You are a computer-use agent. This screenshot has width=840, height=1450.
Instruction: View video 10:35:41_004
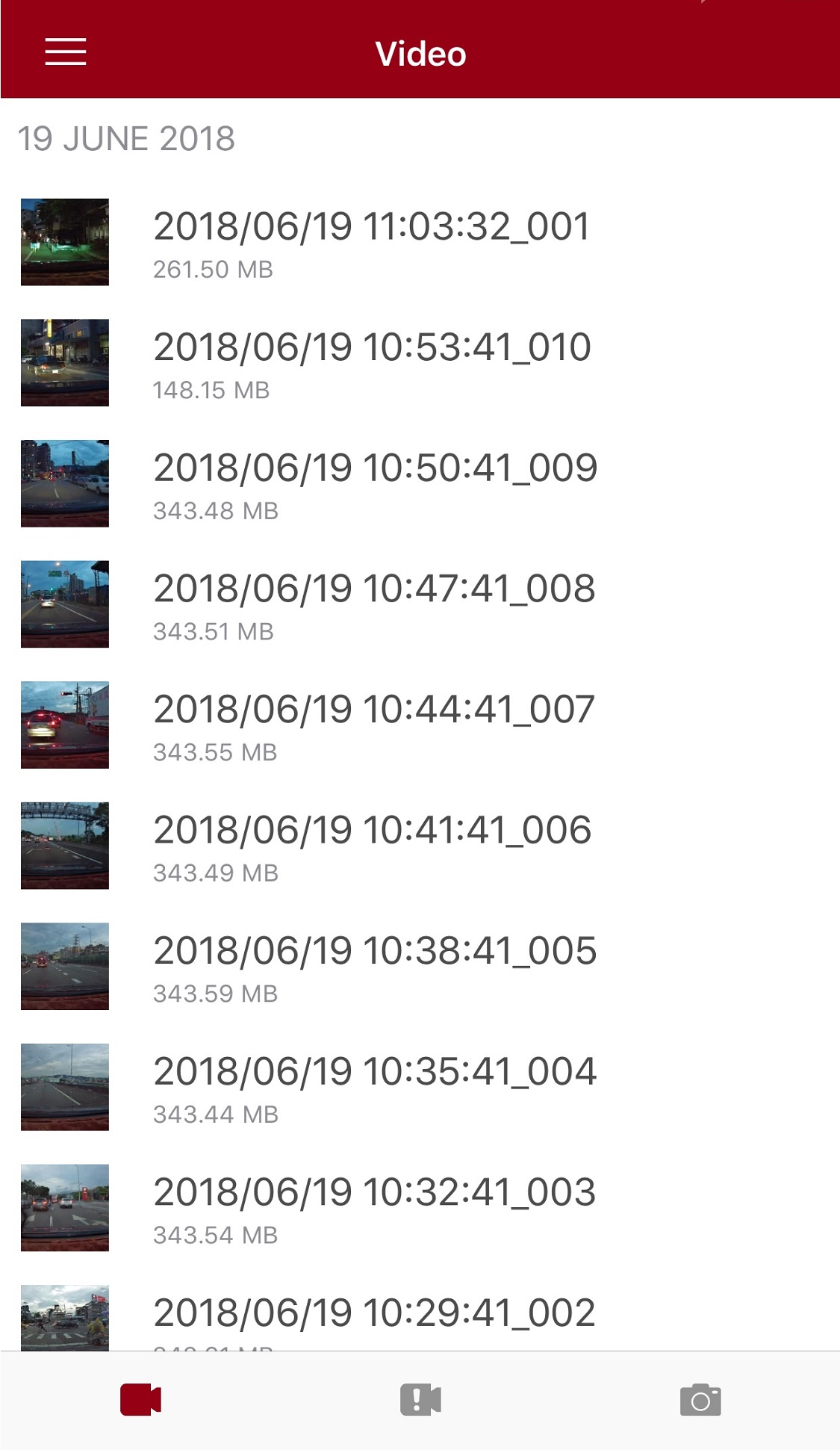(420, 1088)
